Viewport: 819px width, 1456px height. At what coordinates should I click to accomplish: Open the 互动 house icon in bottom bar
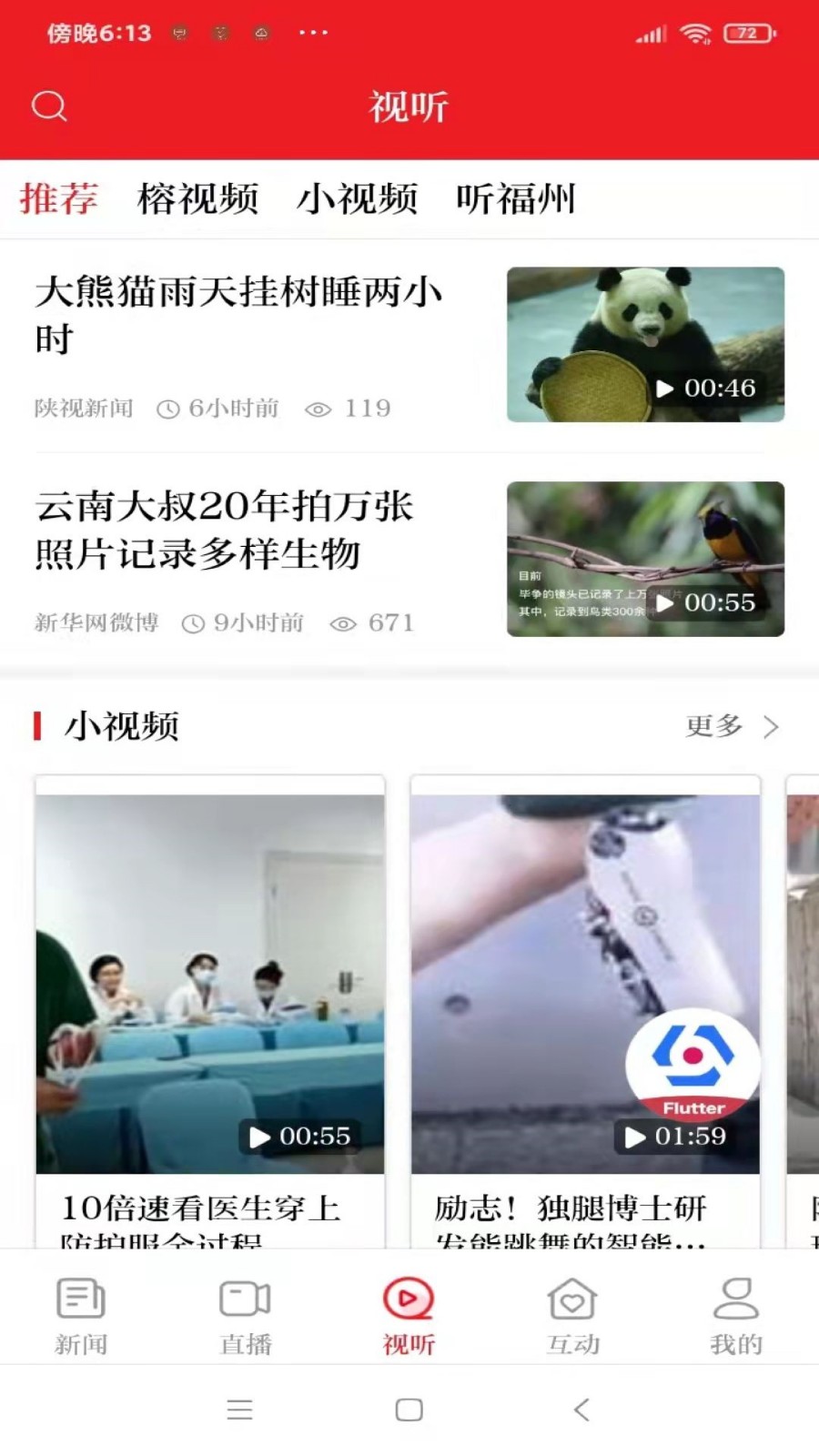click(571, 1297)
